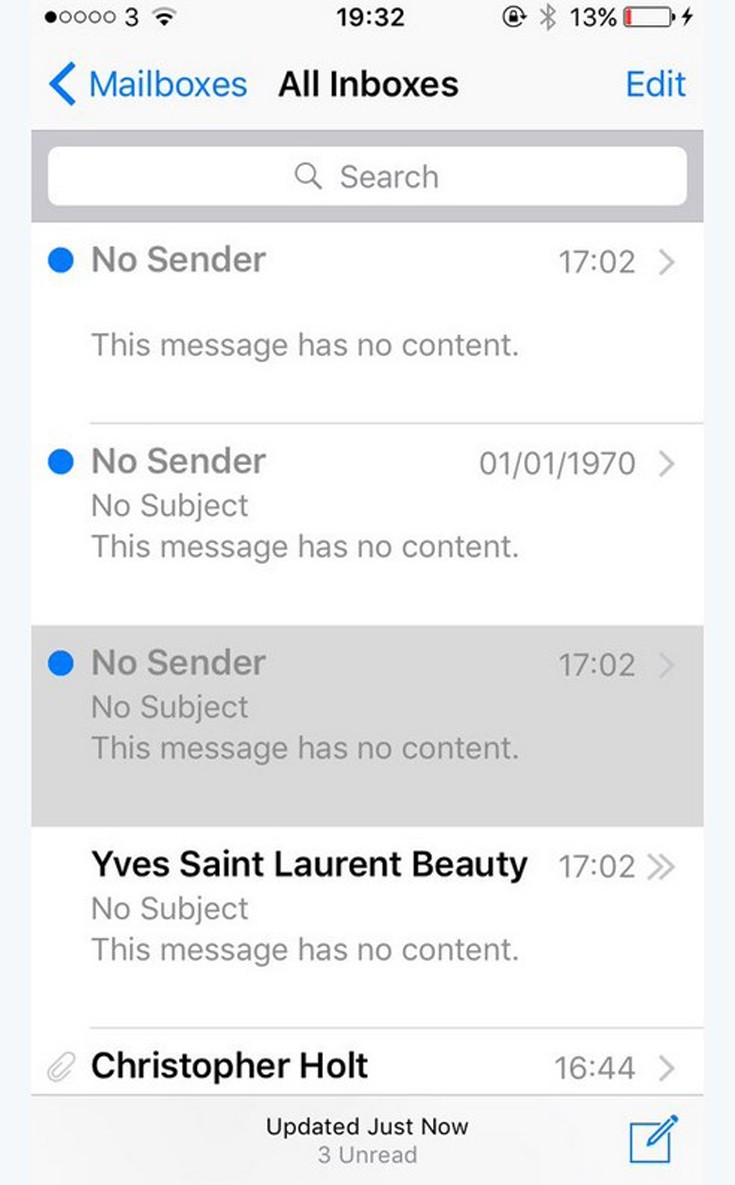Compose a new email
Image resolution: width=735 pixels, height=1185 pixels.
coord(653,1138)
